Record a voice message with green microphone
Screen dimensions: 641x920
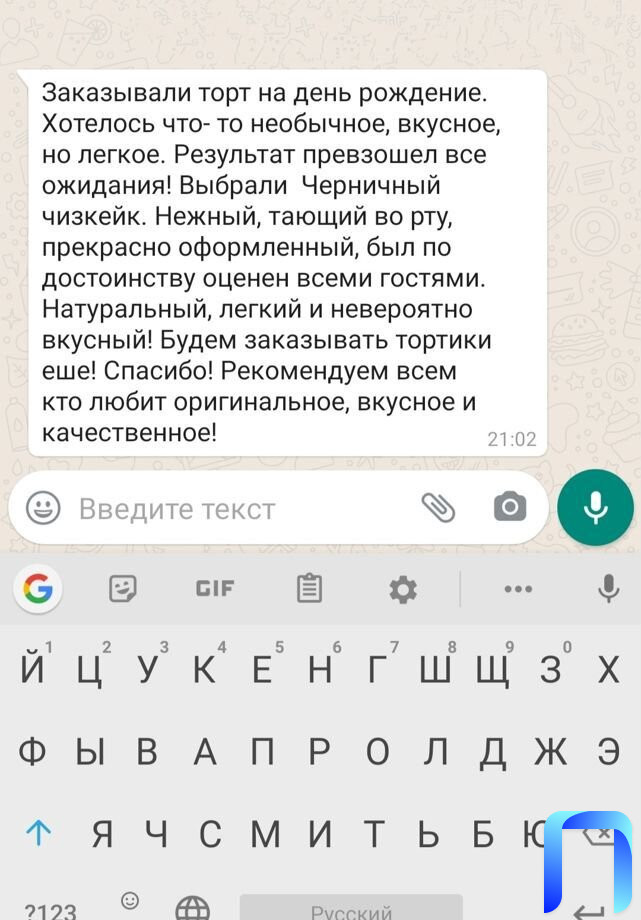[x=596, y=507]
